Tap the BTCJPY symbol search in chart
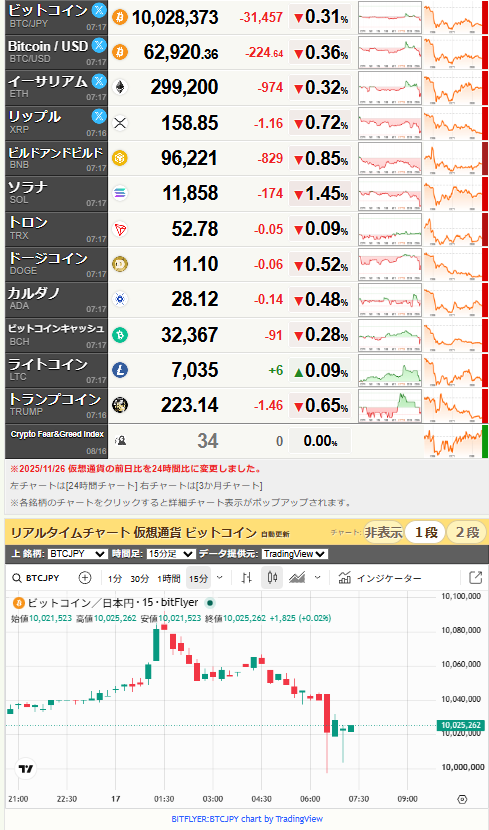This screenshot has height=830, width=489. tap(36, 578)
